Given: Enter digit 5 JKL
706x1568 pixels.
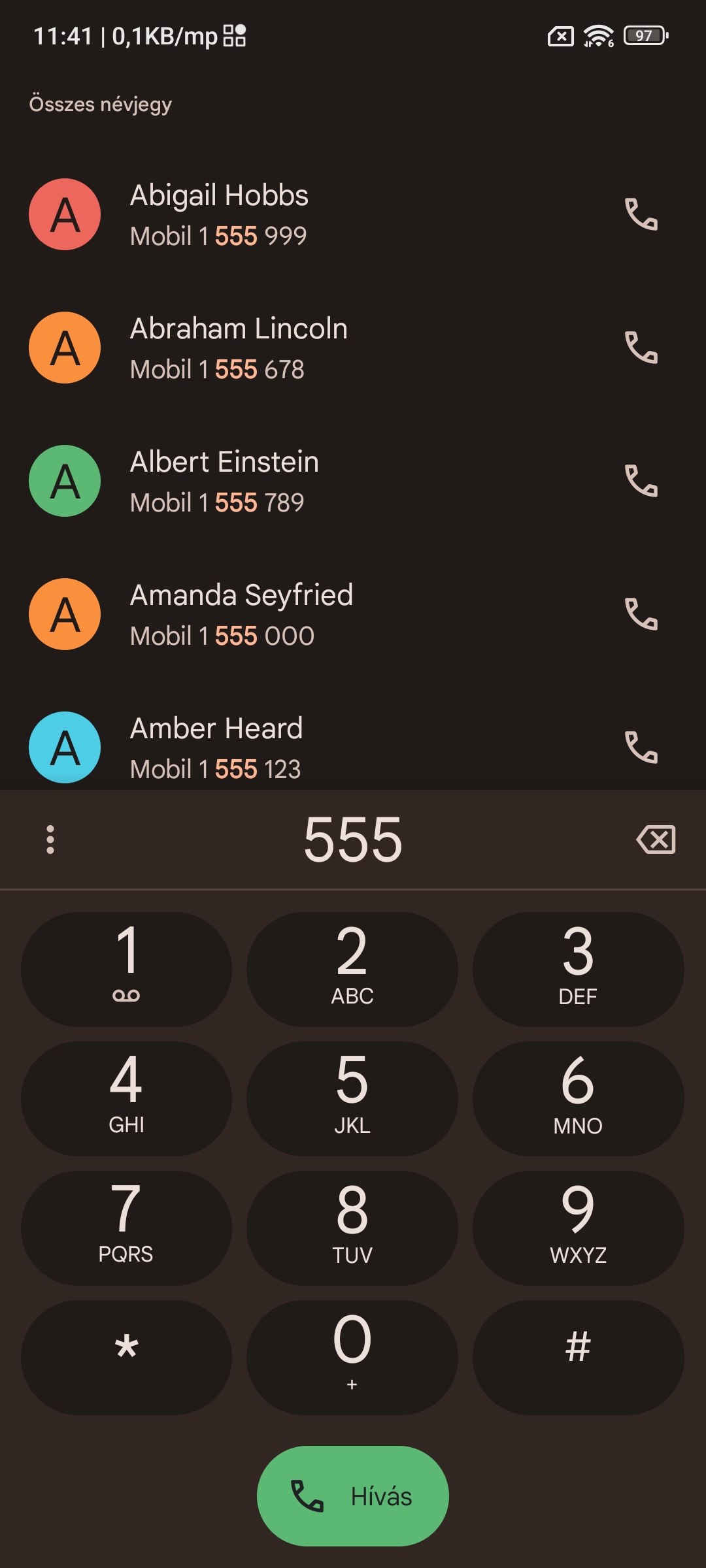Looking at the screenshot, I should tap(352, 1099).
